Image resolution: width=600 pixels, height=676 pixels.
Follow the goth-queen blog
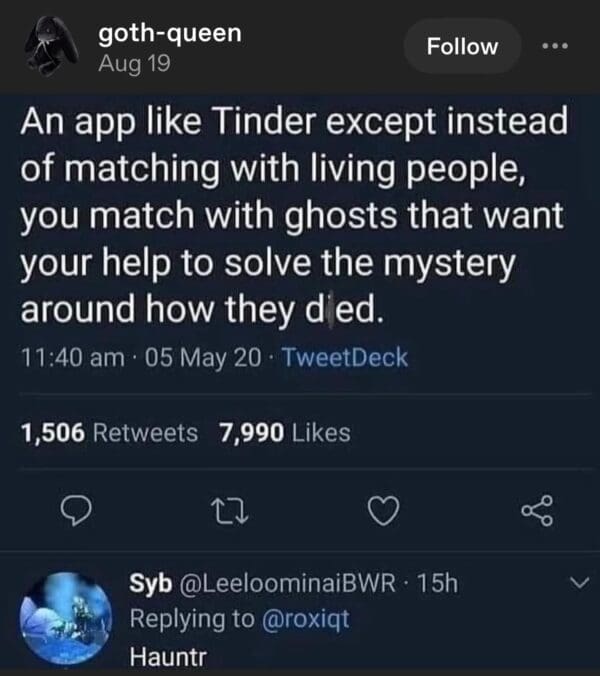(x=461, y=46)
